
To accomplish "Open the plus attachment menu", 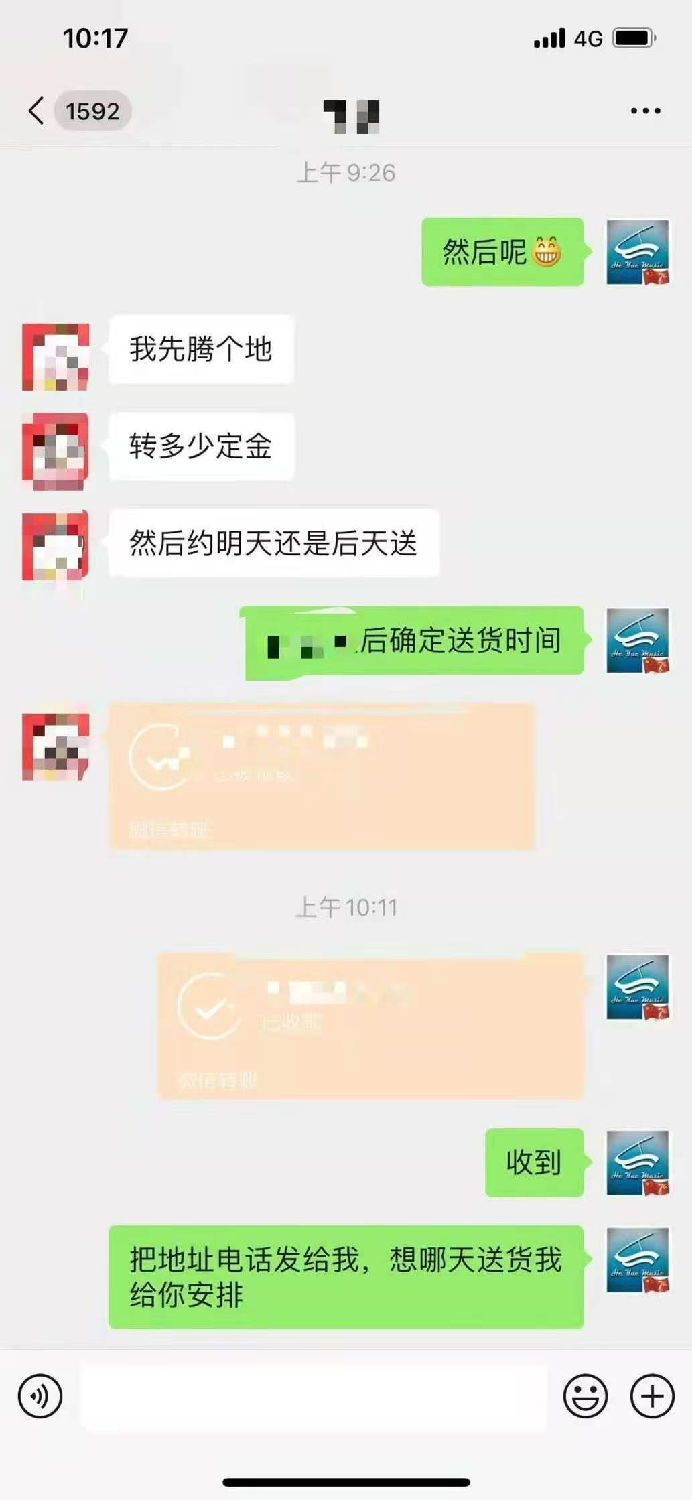I will pos(652,1396).
